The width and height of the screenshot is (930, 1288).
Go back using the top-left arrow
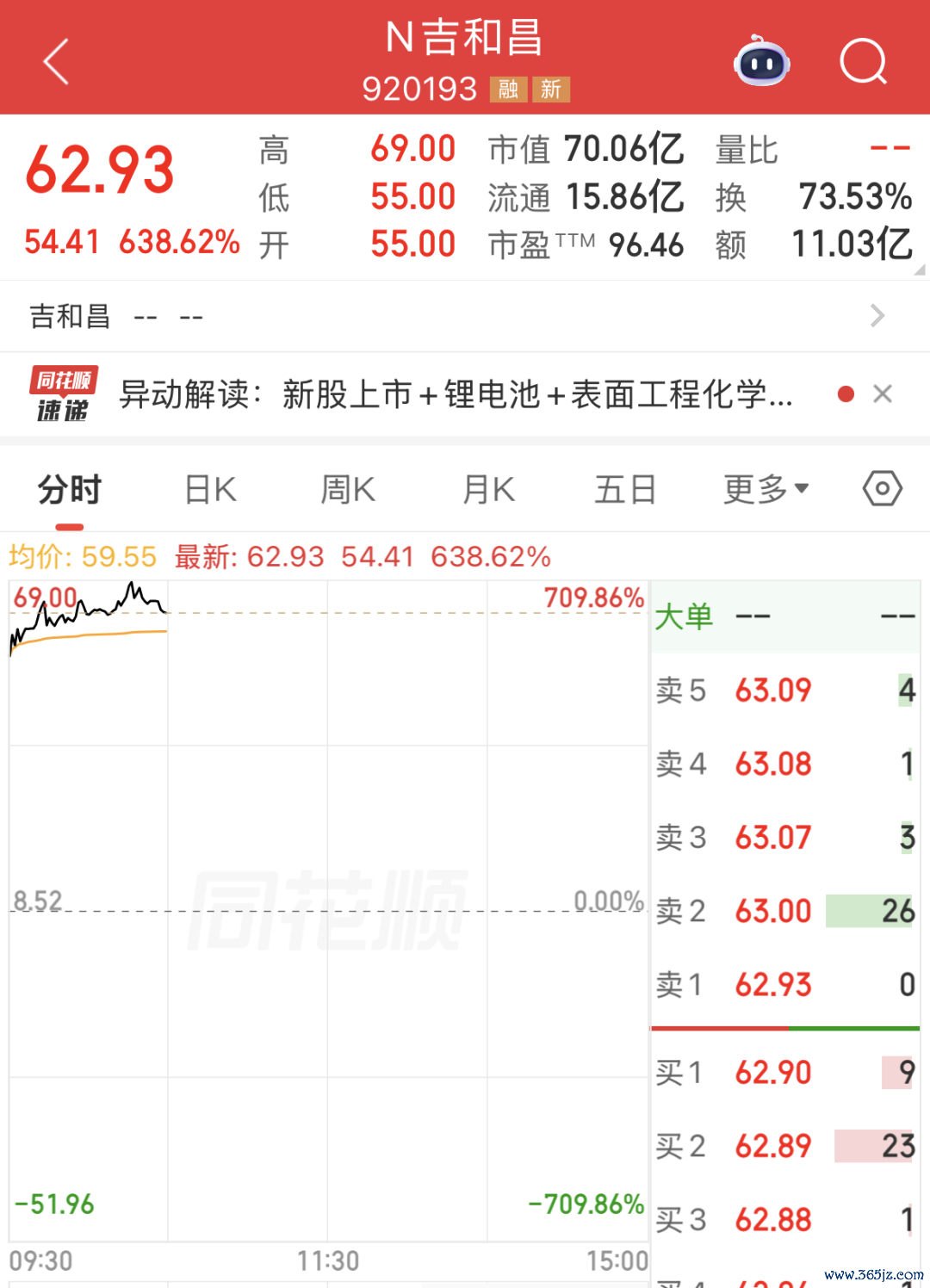pos(57,61)
